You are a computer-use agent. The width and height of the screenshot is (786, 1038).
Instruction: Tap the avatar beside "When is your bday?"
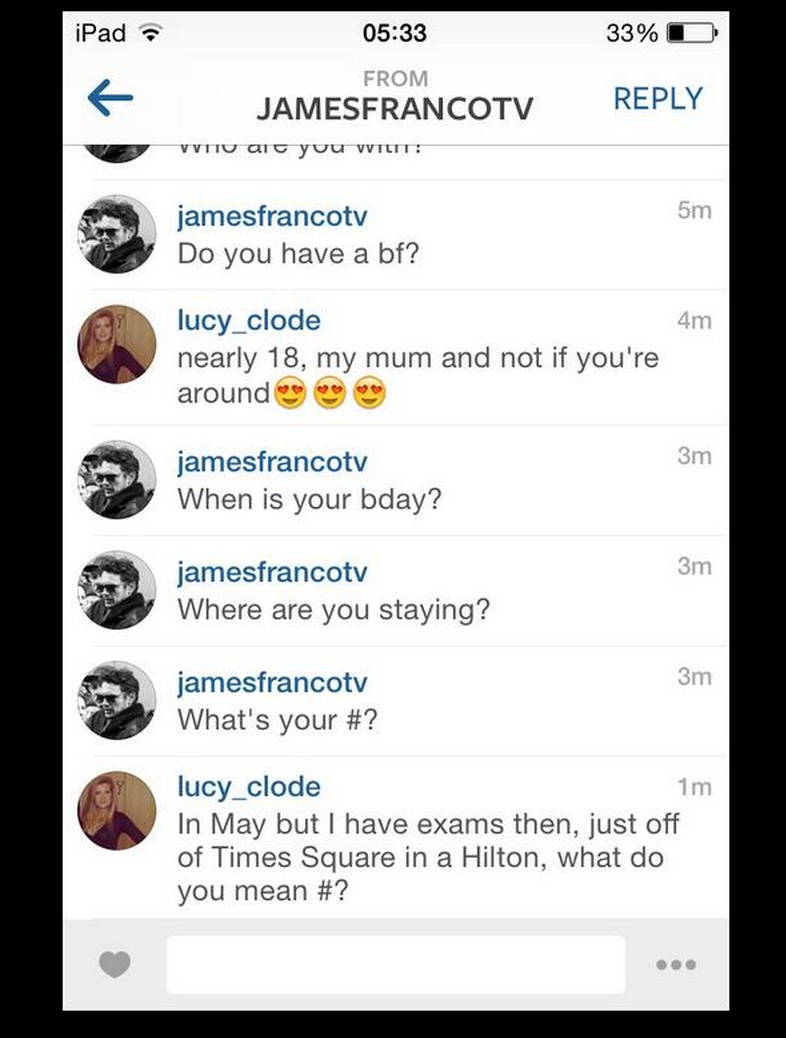click(x=117, y=480)
